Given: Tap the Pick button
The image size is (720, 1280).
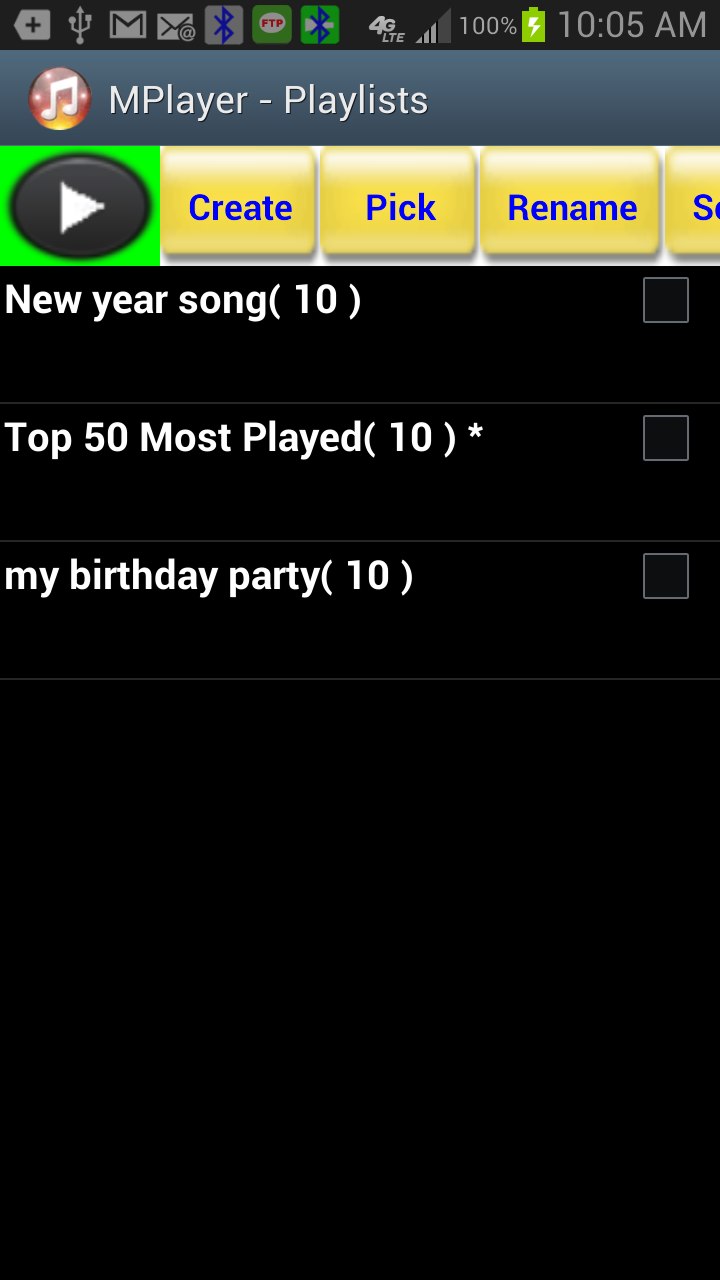Looking at the screenshot, I should point(399,207).
